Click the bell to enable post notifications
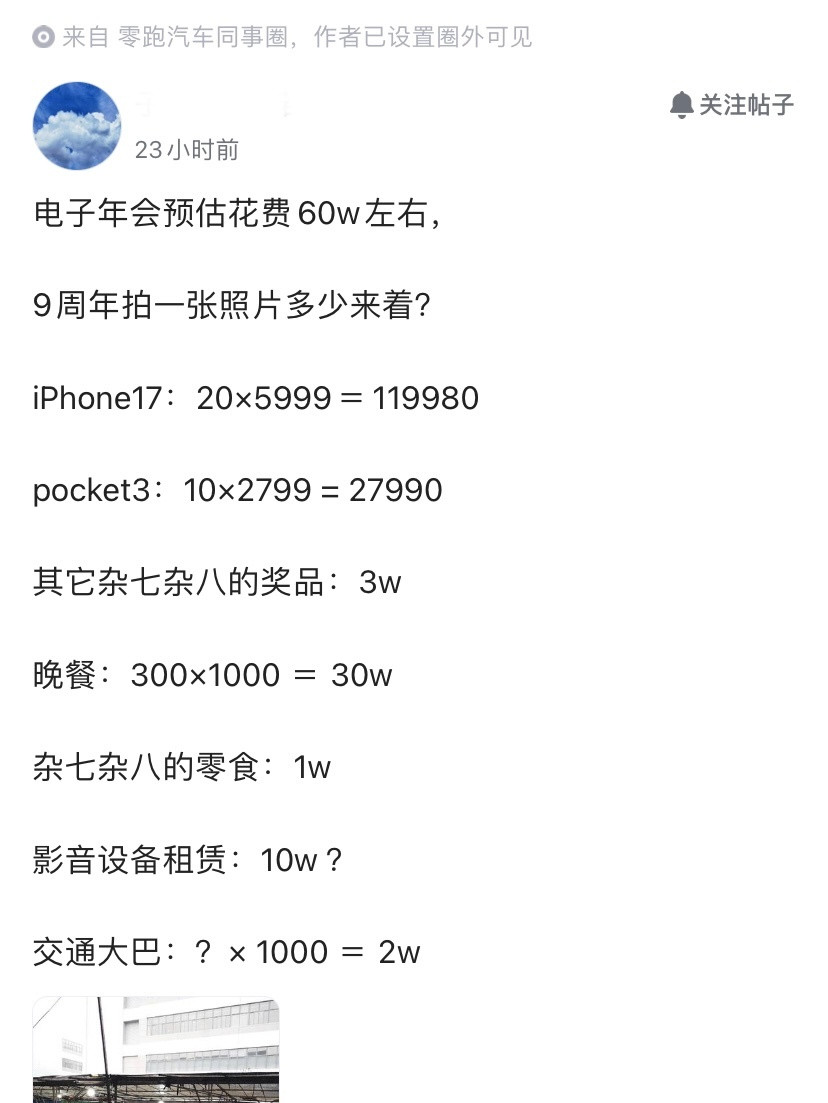 pos(684,104)
